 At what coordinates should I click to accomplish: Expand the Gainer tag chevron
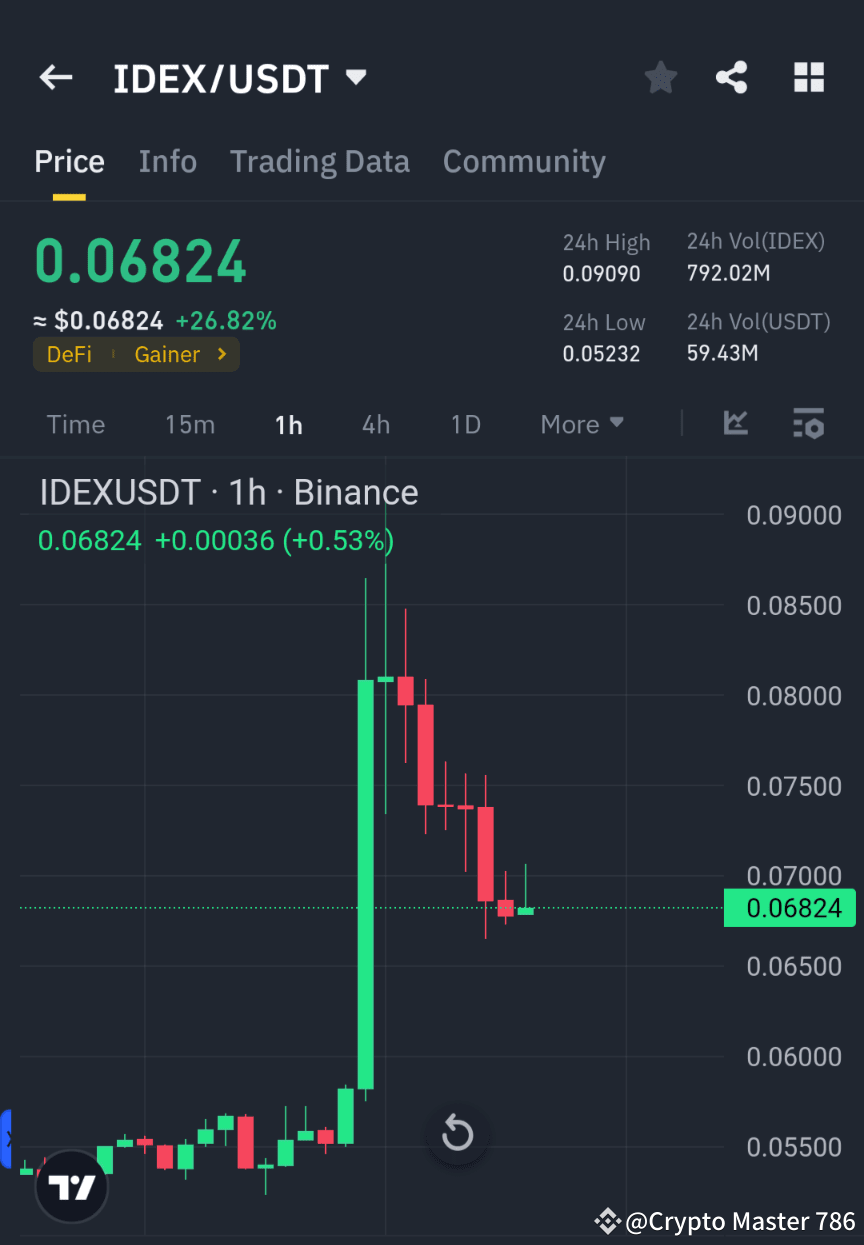222,354
